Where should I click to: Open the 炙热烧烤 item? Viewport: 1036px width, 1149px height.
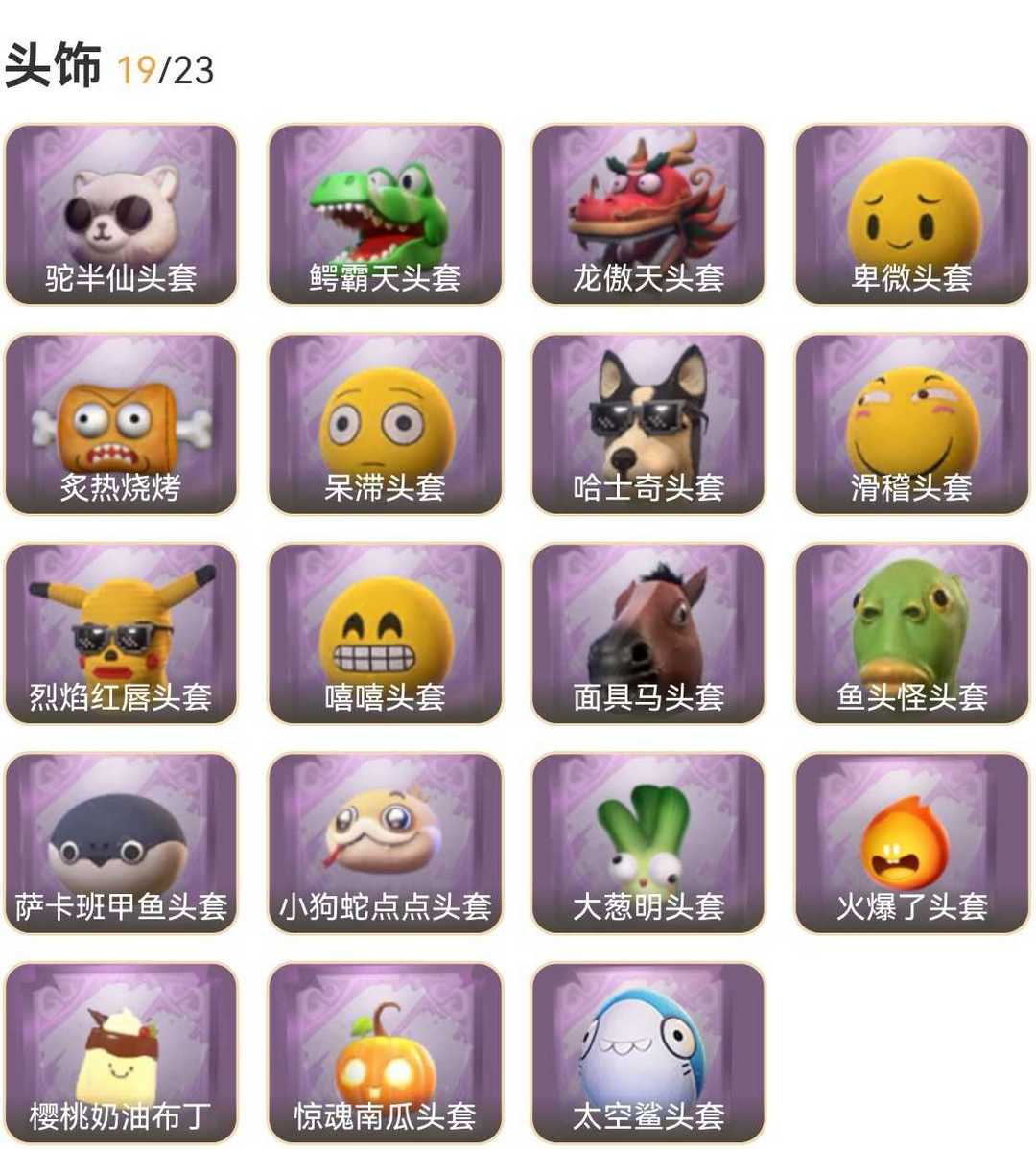click(x=121, y=425)
